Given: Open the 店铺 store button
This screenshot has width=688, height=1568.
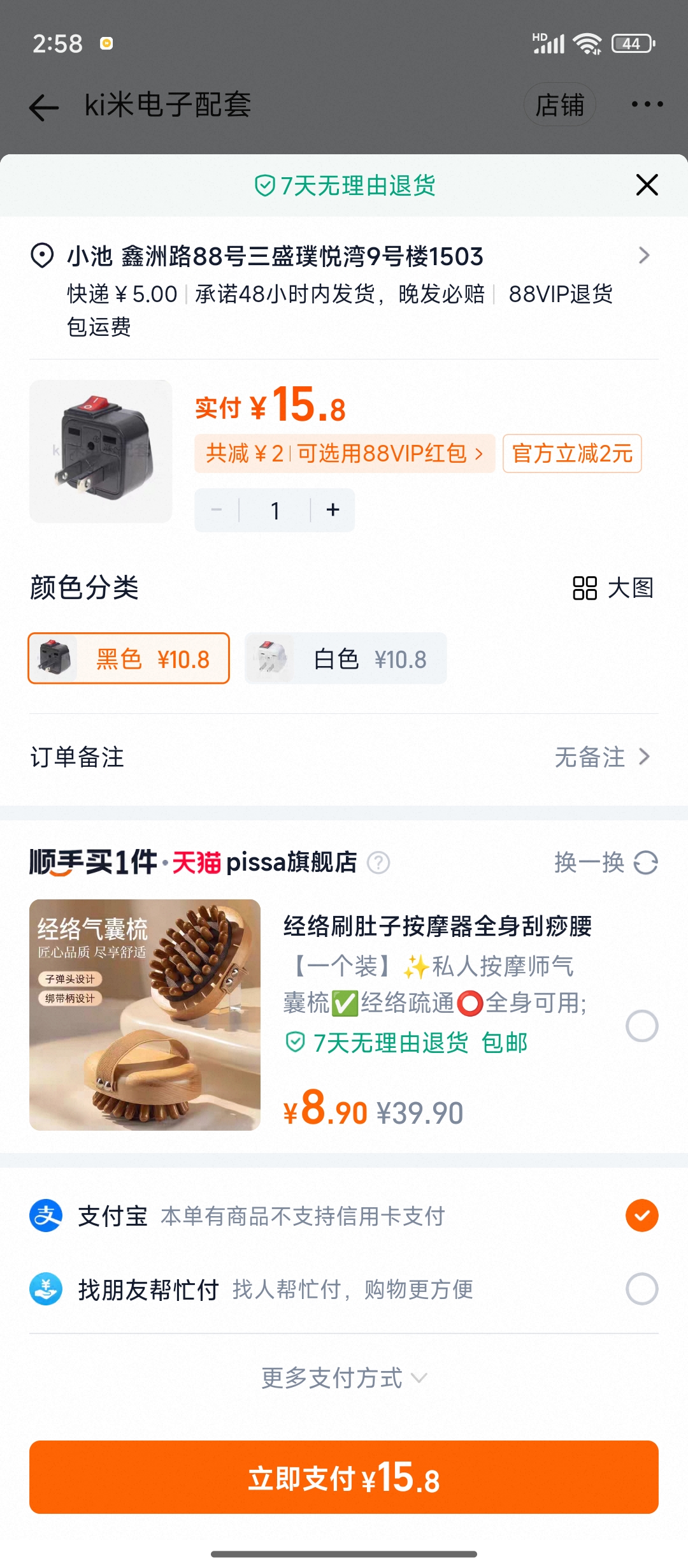Looking at the screenshot, I should (x=559, y=105).
